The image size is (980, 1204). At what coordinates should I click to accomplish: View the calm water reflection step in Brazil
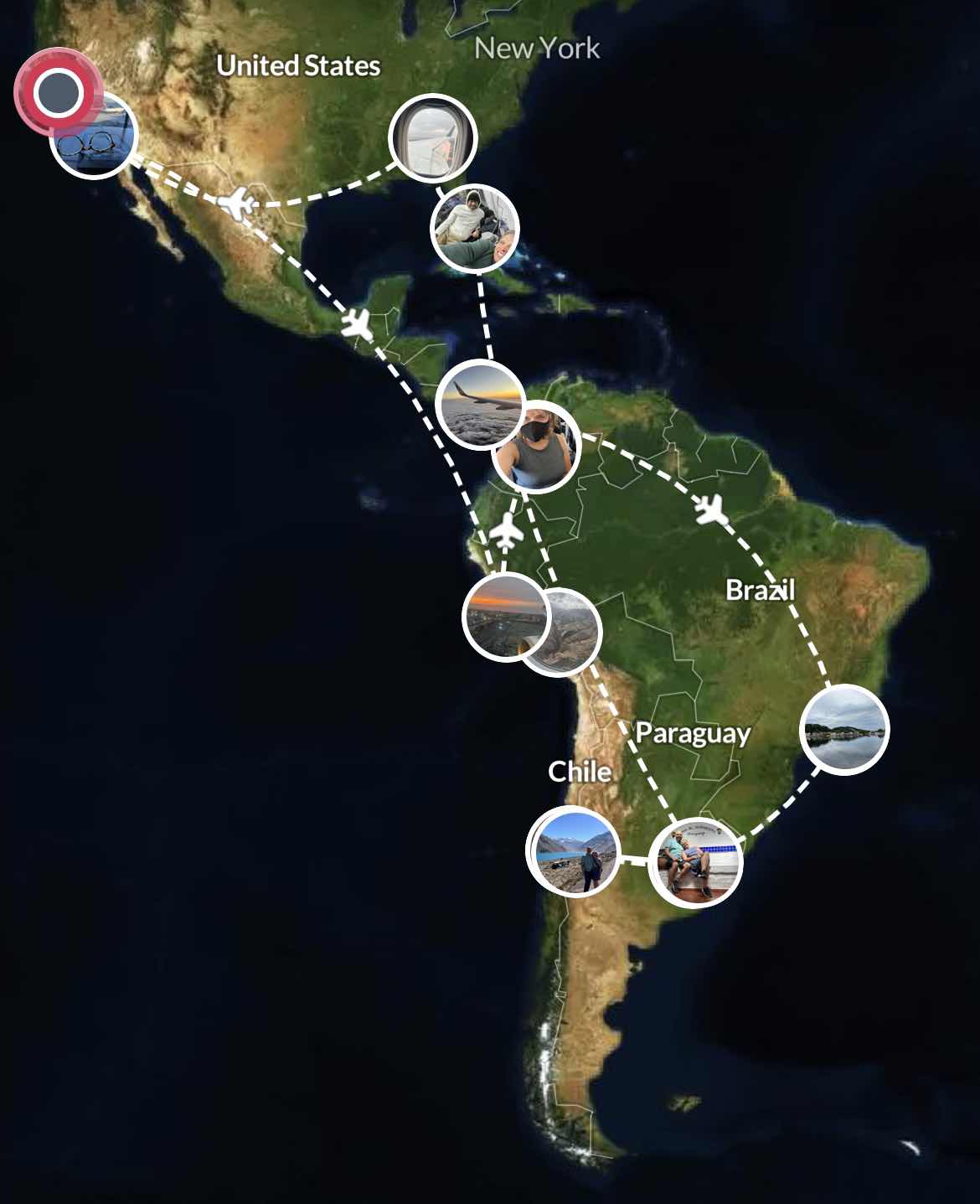coord(844,730)
